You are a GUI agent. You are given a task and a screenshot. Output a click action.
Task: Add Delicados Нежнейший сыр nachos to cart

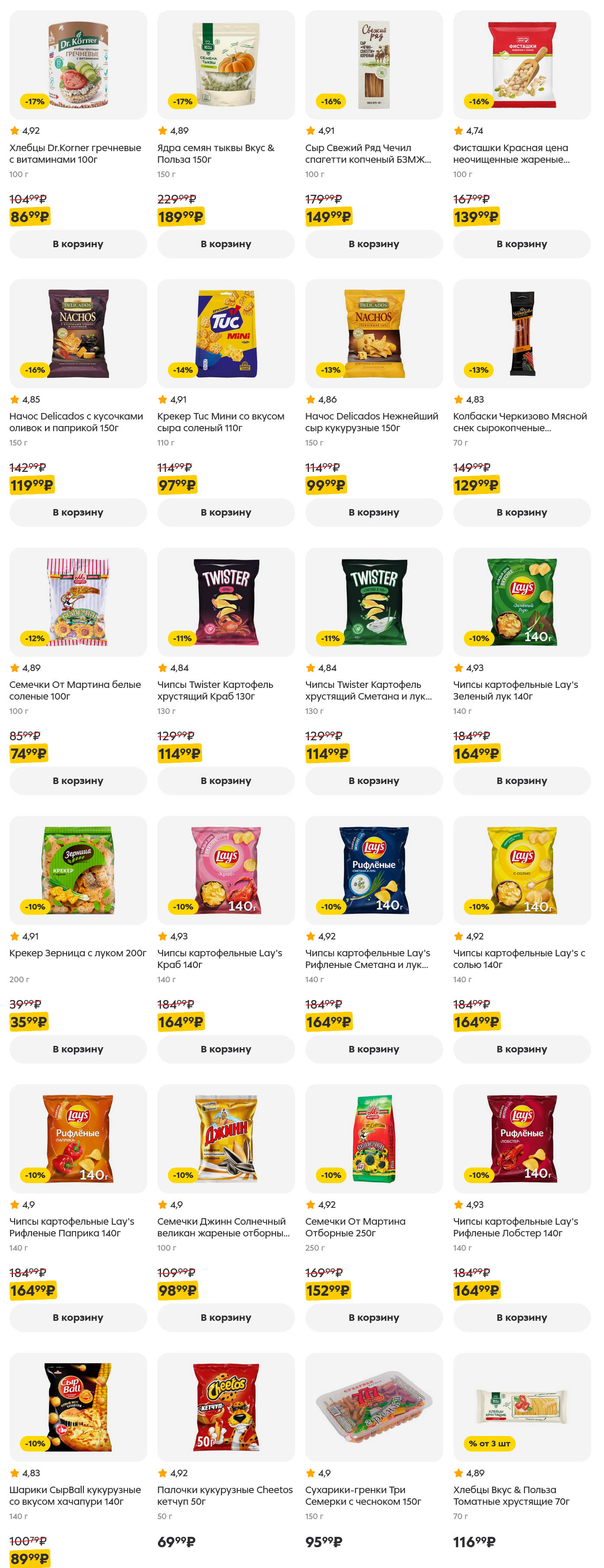tap(373, 512)
